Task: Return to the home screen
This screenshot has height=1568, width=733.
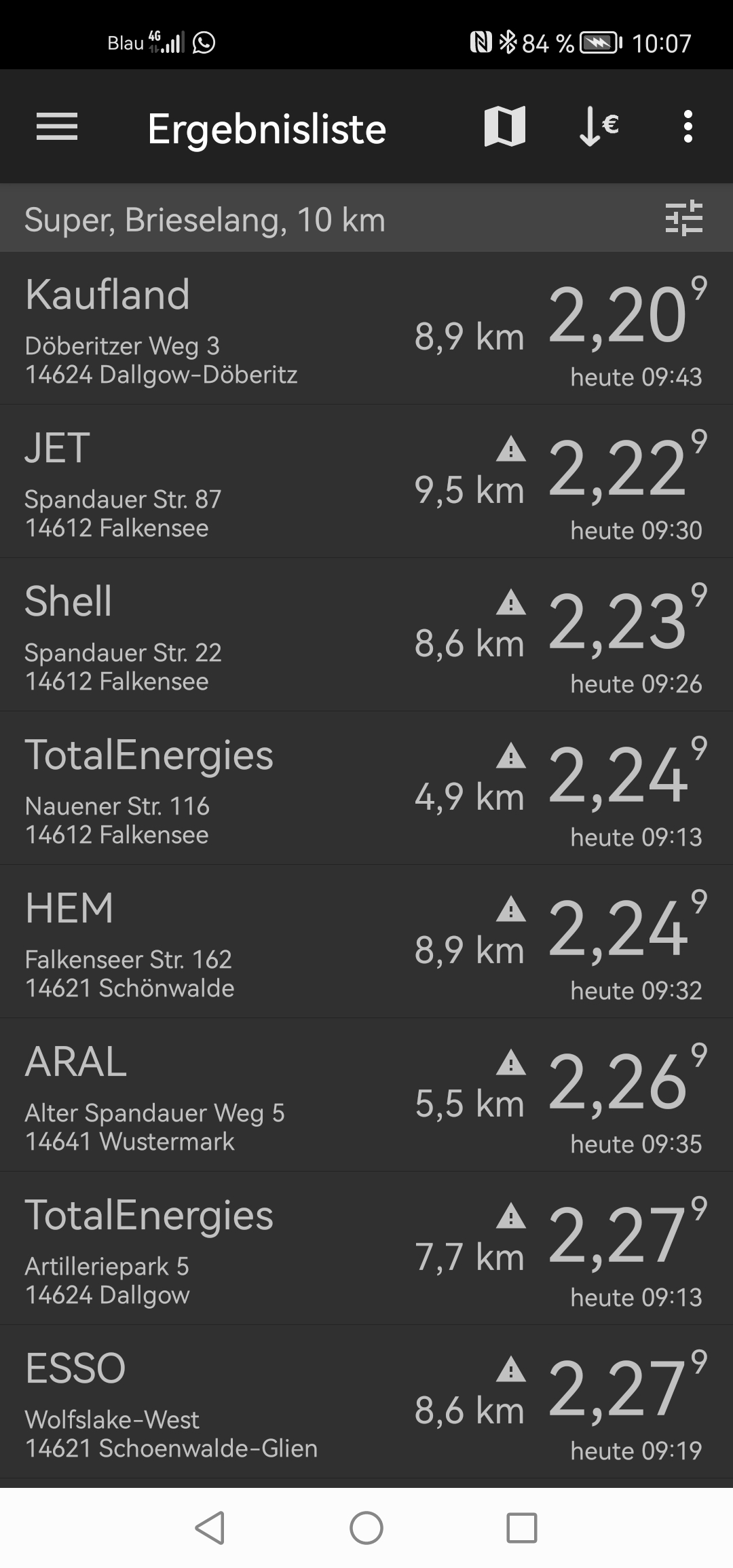Action: coord(366,1528)
